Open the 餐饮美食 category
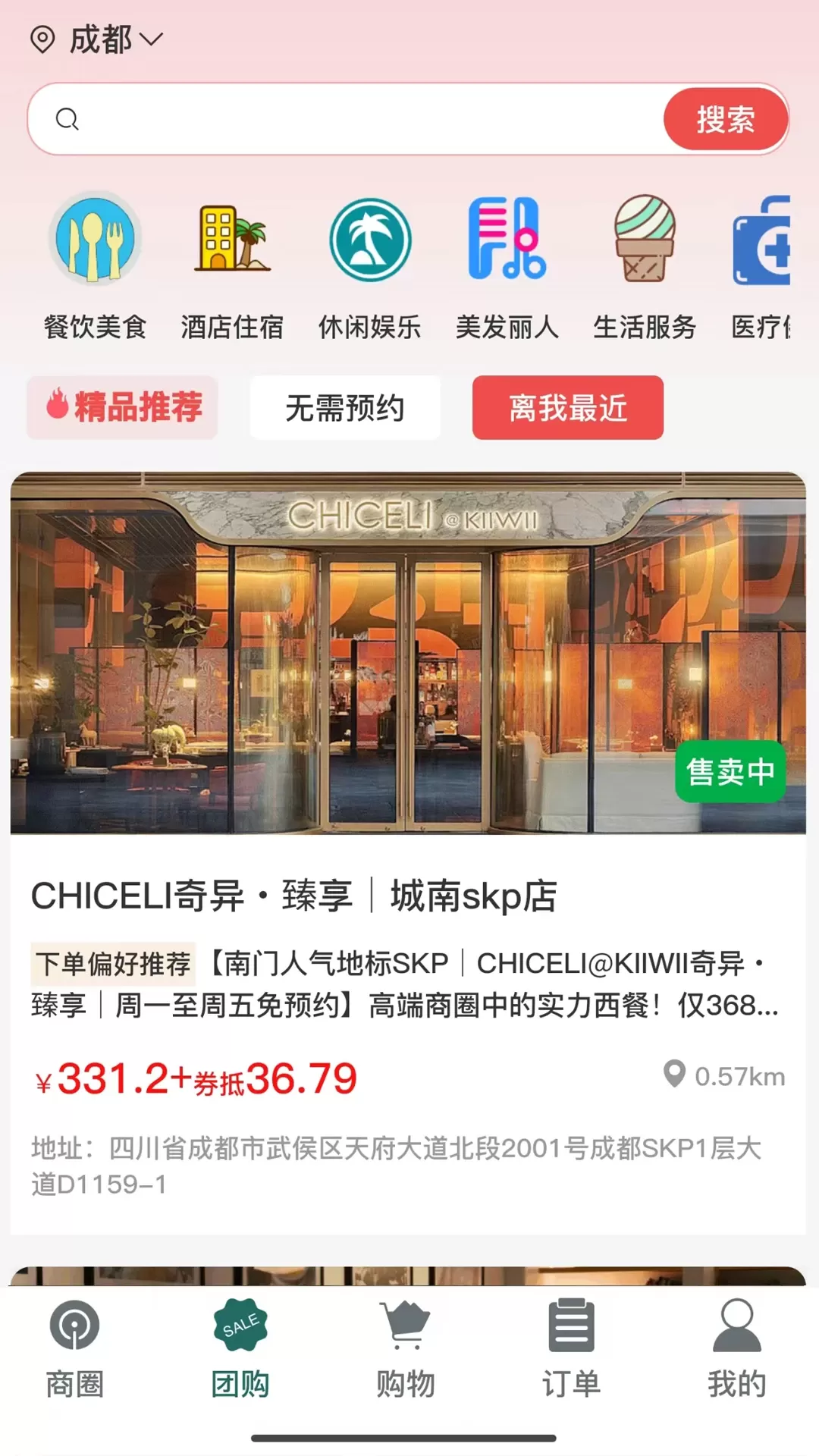819x1456 pixels. 95,265
